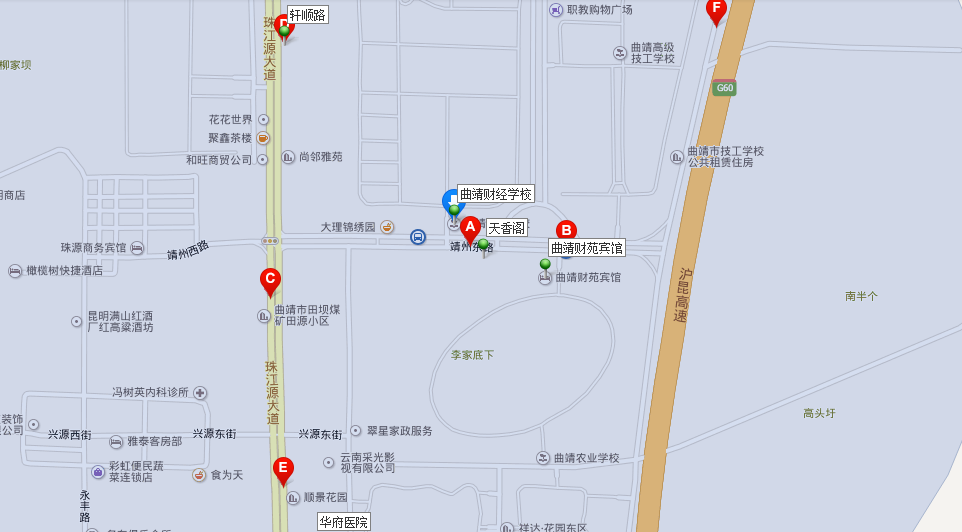This screenshot has width=962, height=532.
Task: Open the 天香阁 pin label
Action: point(506,228)
